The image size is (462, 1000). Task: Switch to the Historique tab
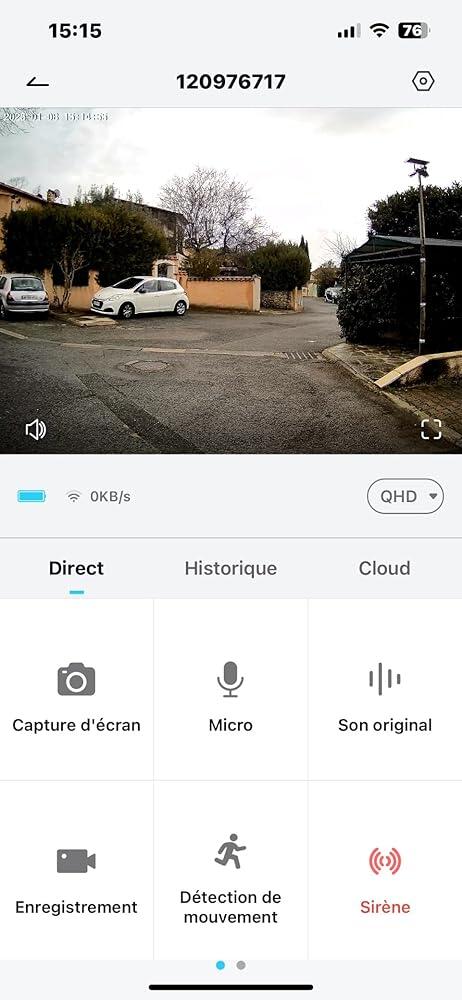coord(230,568)
